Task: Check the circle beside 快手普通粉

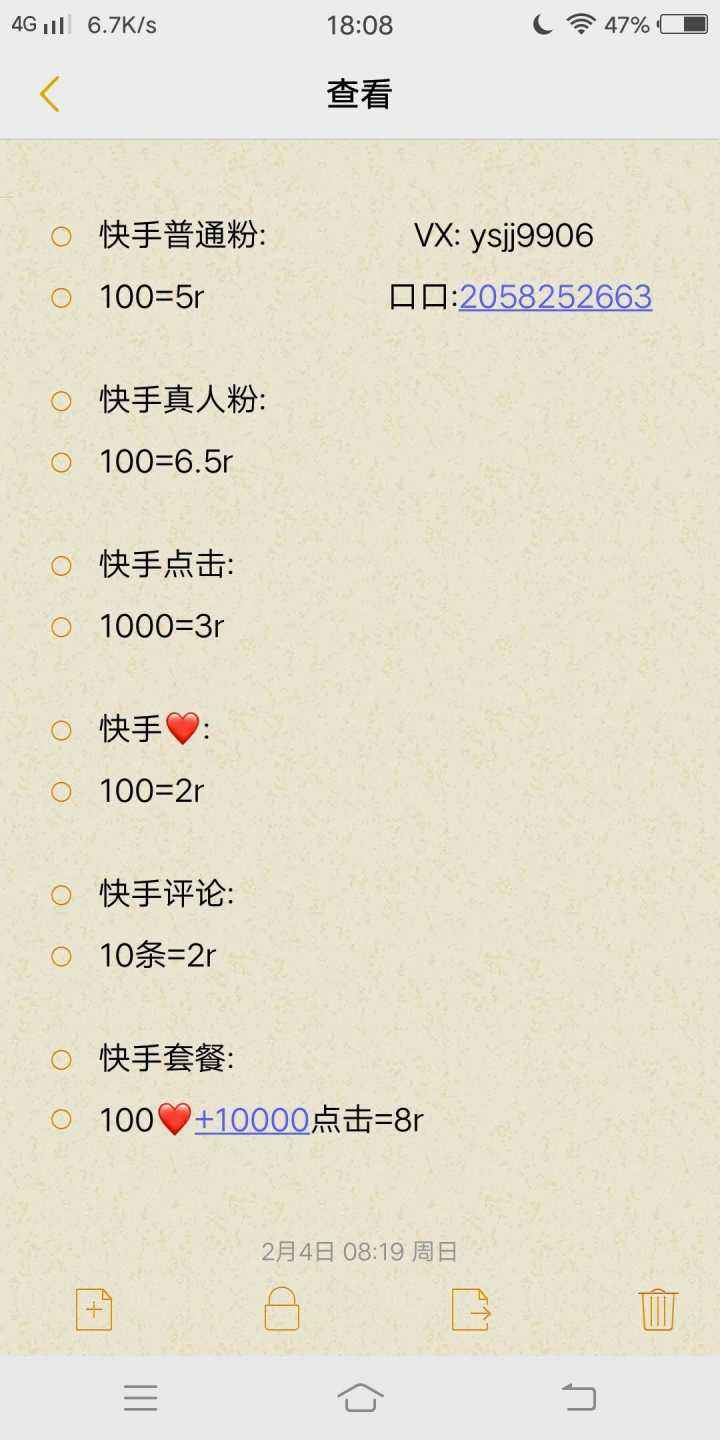Action: point(62,236)
